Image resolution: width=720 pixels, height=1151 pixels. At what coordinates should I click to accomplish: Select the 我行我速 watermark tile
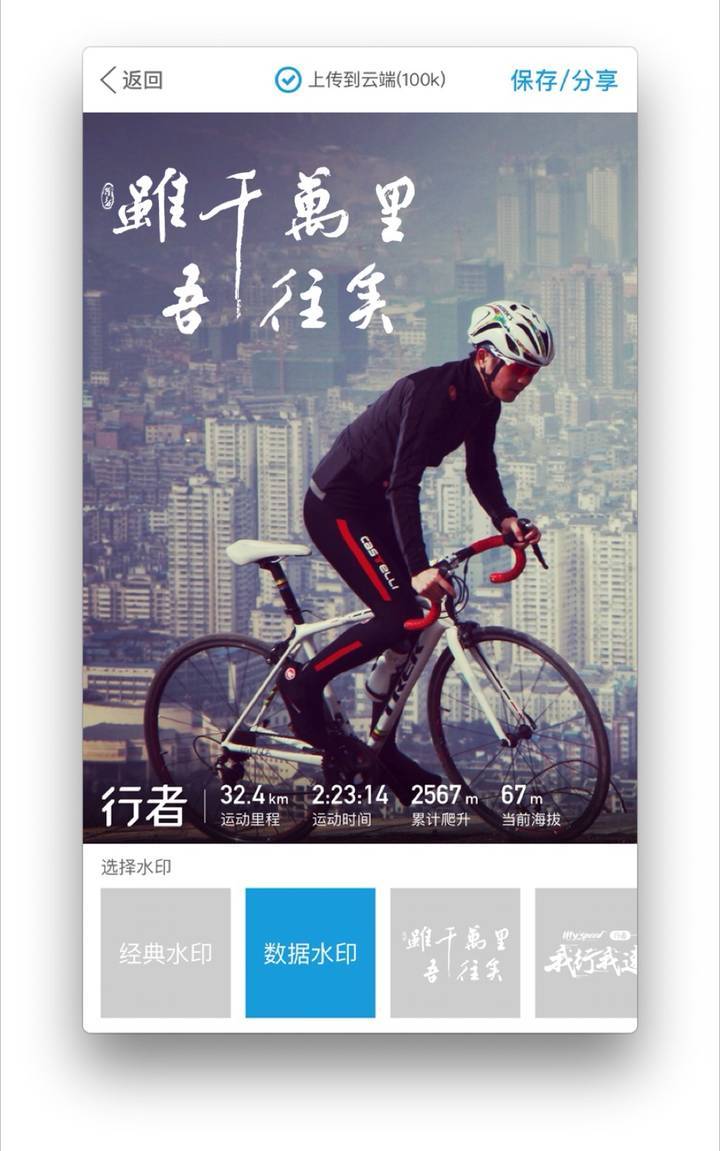587,953
